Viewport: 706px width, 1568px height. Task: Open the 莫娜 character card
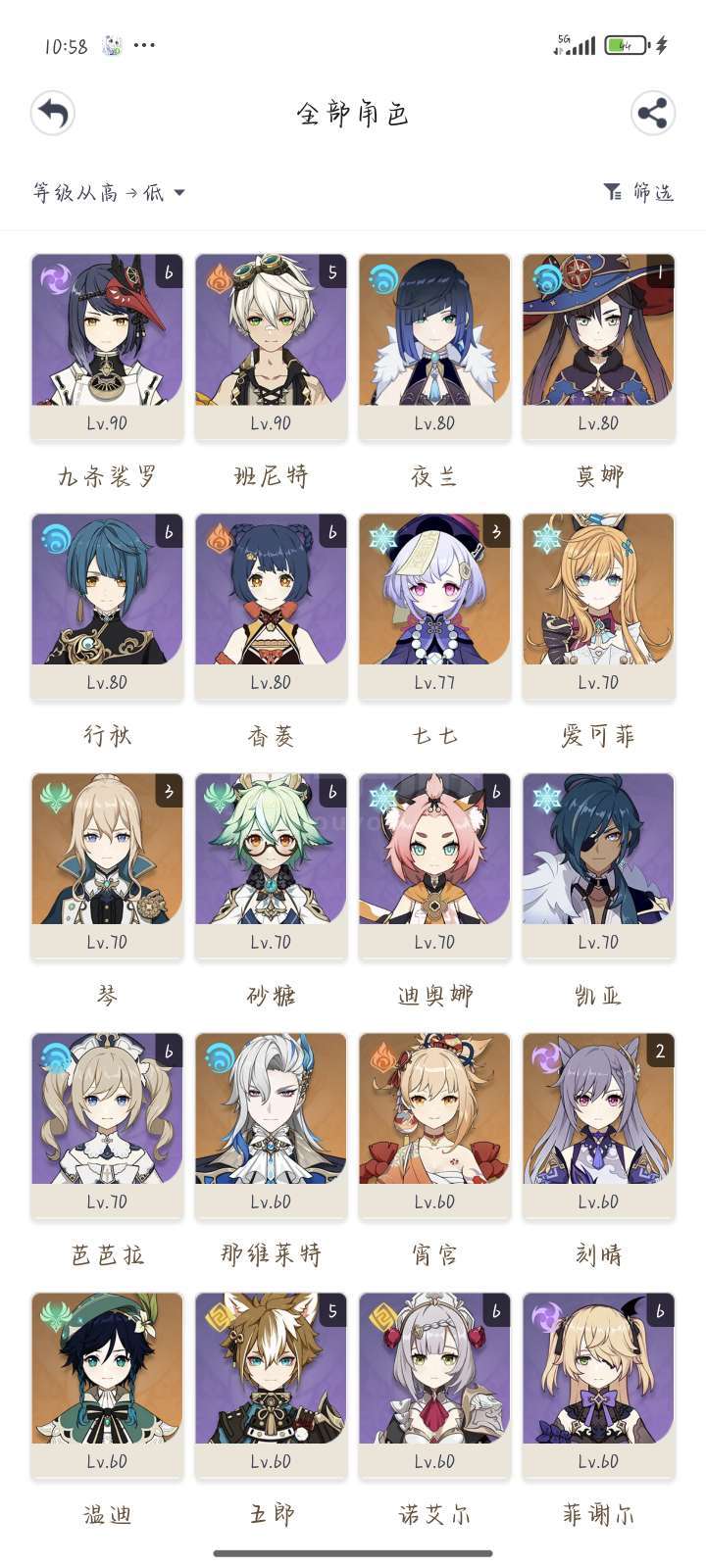(598, 345)
